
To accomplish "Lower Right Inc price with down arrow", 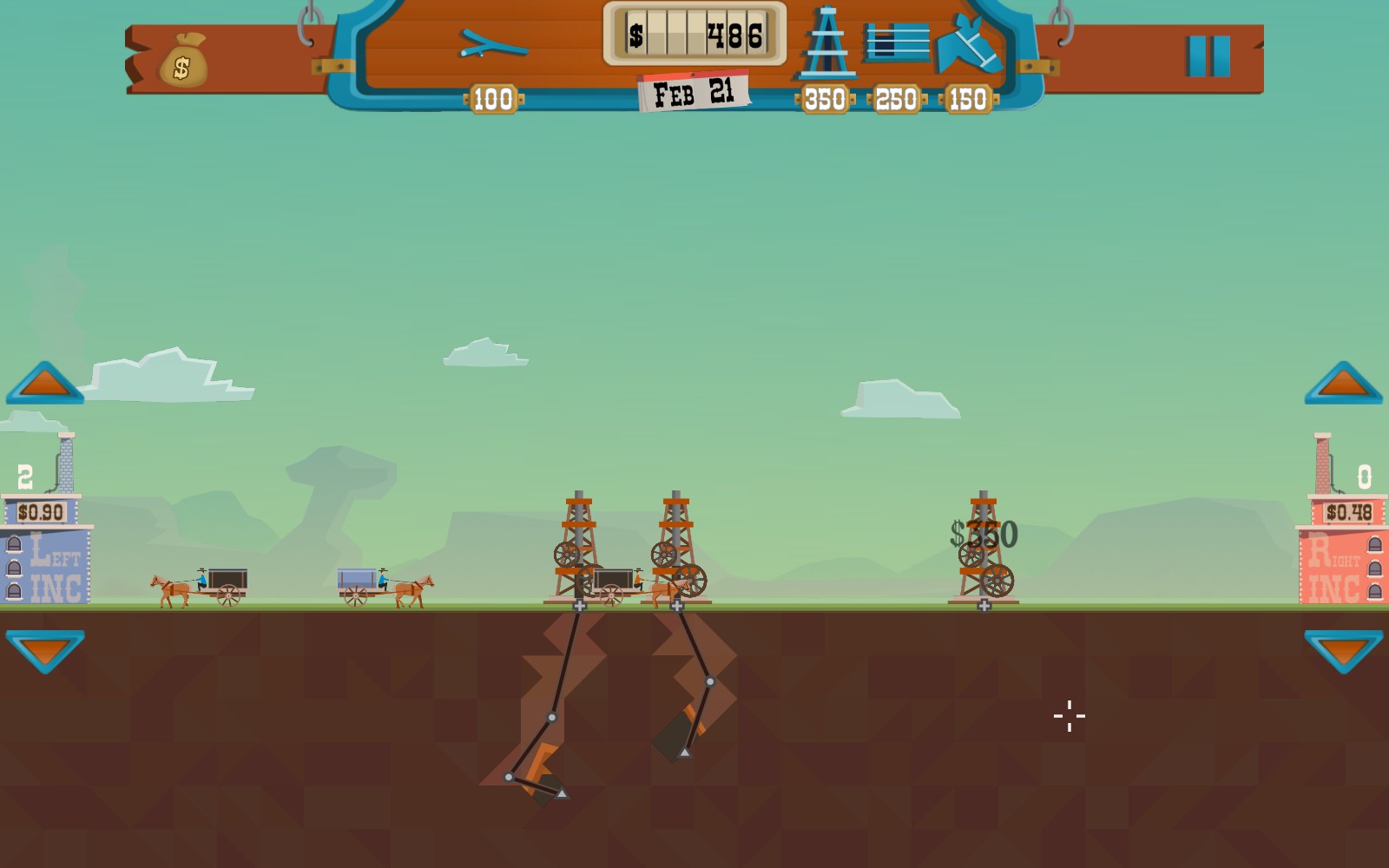I will click(1343, 652).
